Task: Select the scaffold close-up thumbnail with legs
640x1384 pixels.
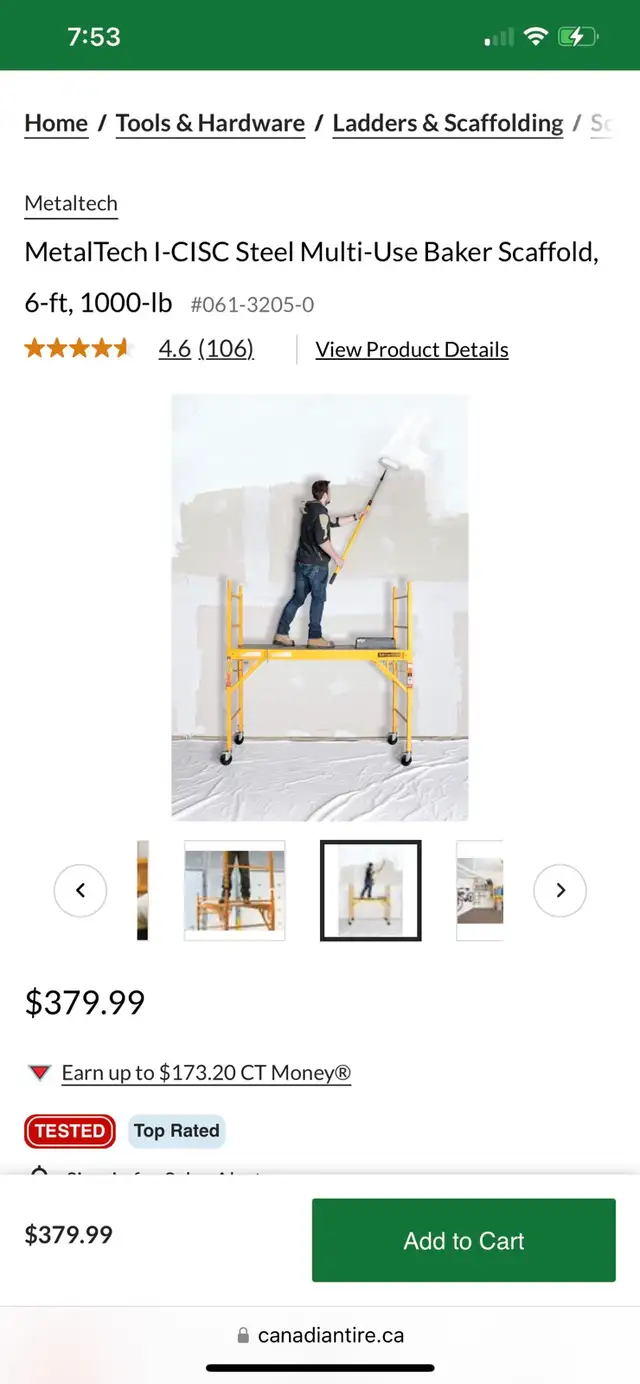Action: (235, 890)
